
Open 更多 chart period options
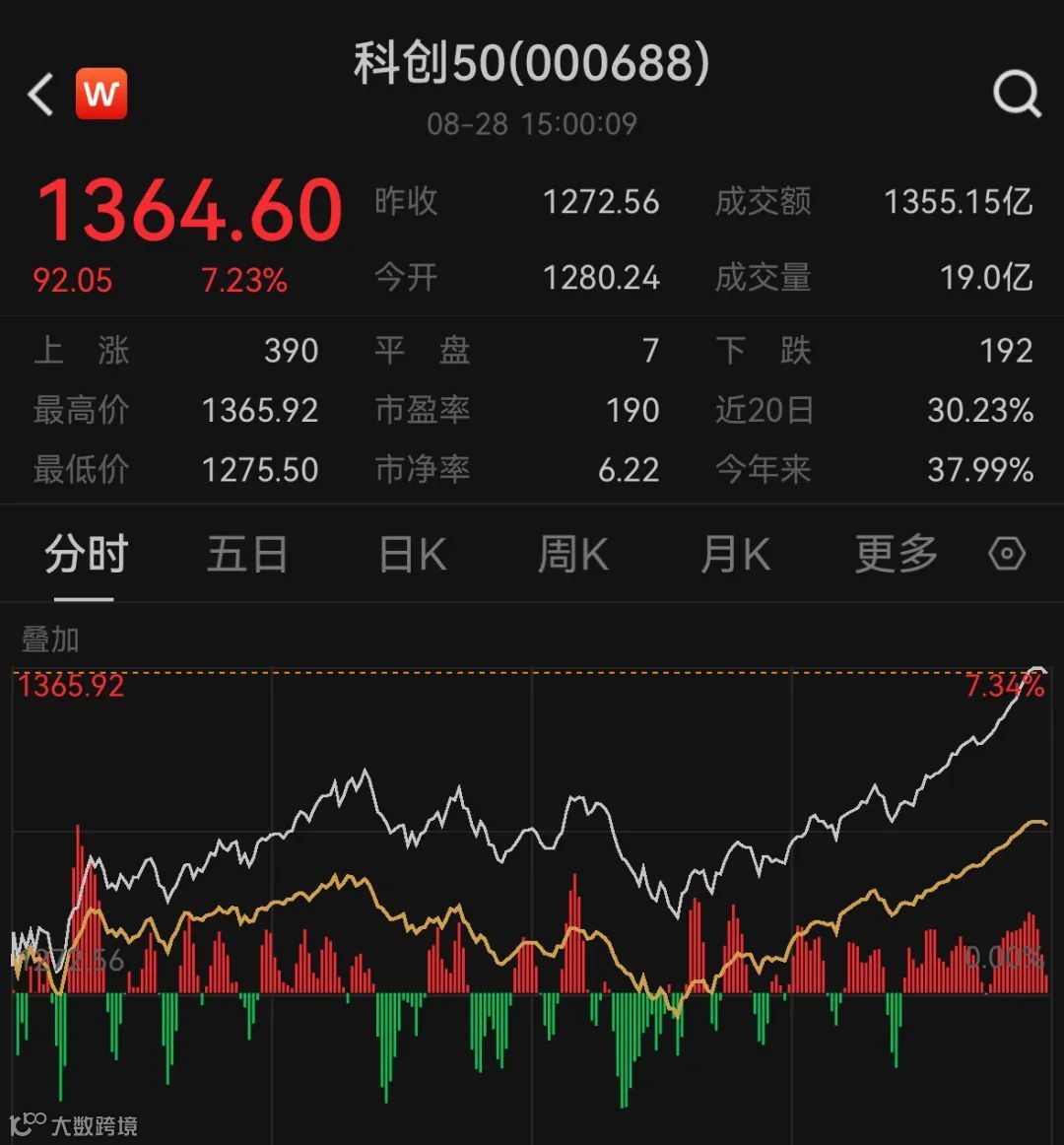pyautogui.click(x=896, y=555)
